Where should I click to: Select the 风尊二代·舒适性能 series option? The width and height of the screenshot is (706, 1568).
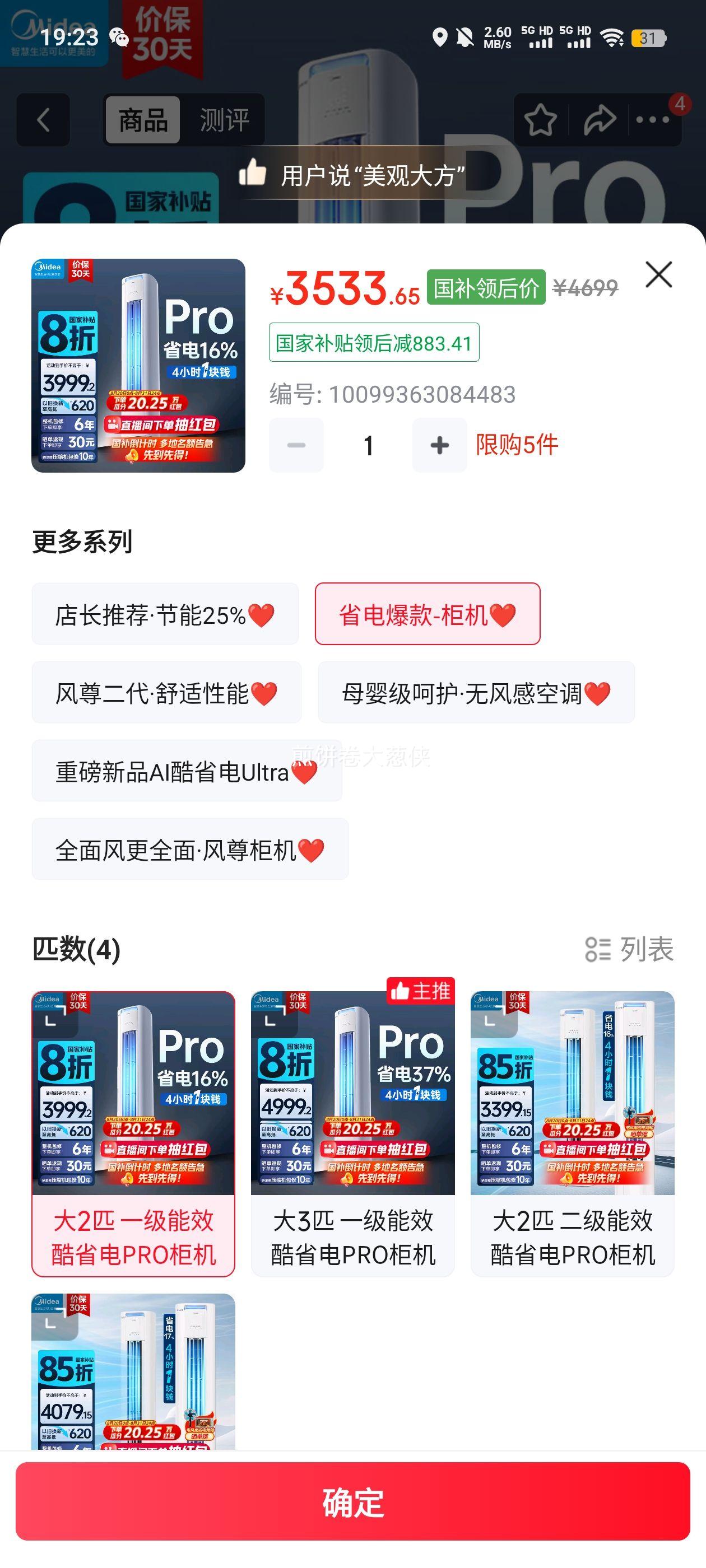(x=165, y=693)
